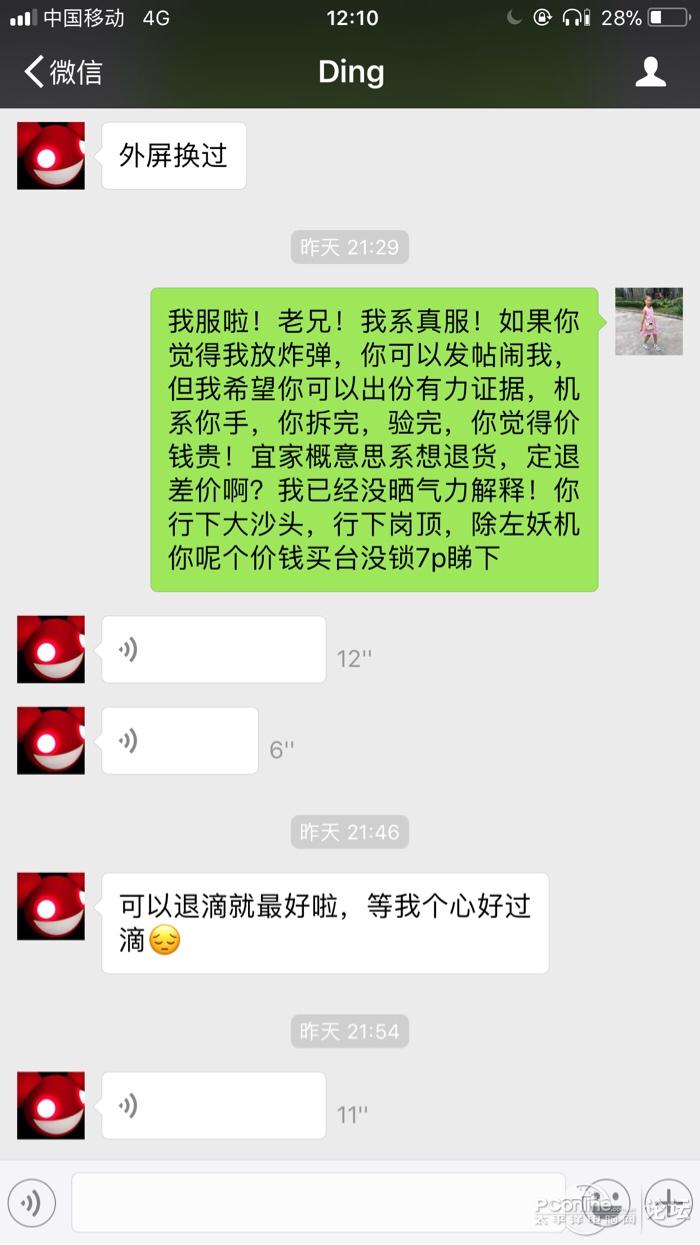The width and height of the screenshot is (700, 1245).
Task: Open my own avatar beside green message
Action: pyautogui.click(x=648, y=322)
